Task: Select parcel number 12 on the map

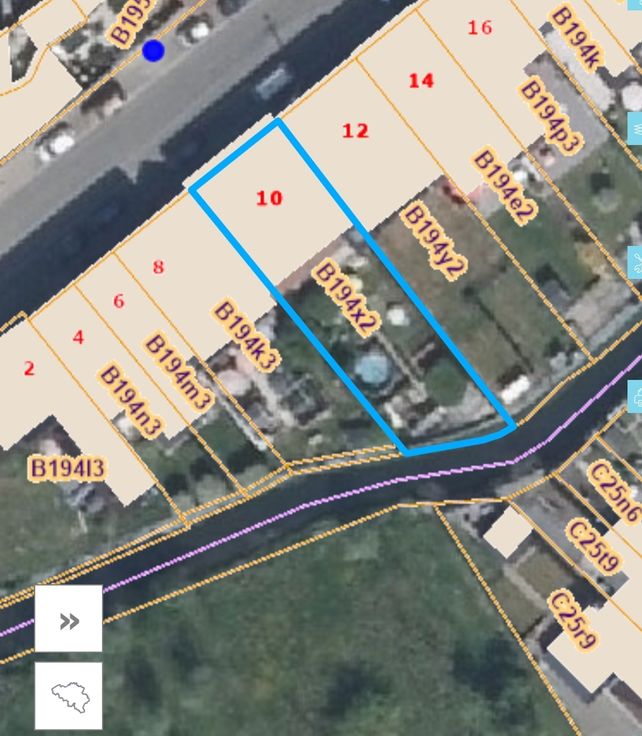Action: pyautogui.click(x=355, y=131)
